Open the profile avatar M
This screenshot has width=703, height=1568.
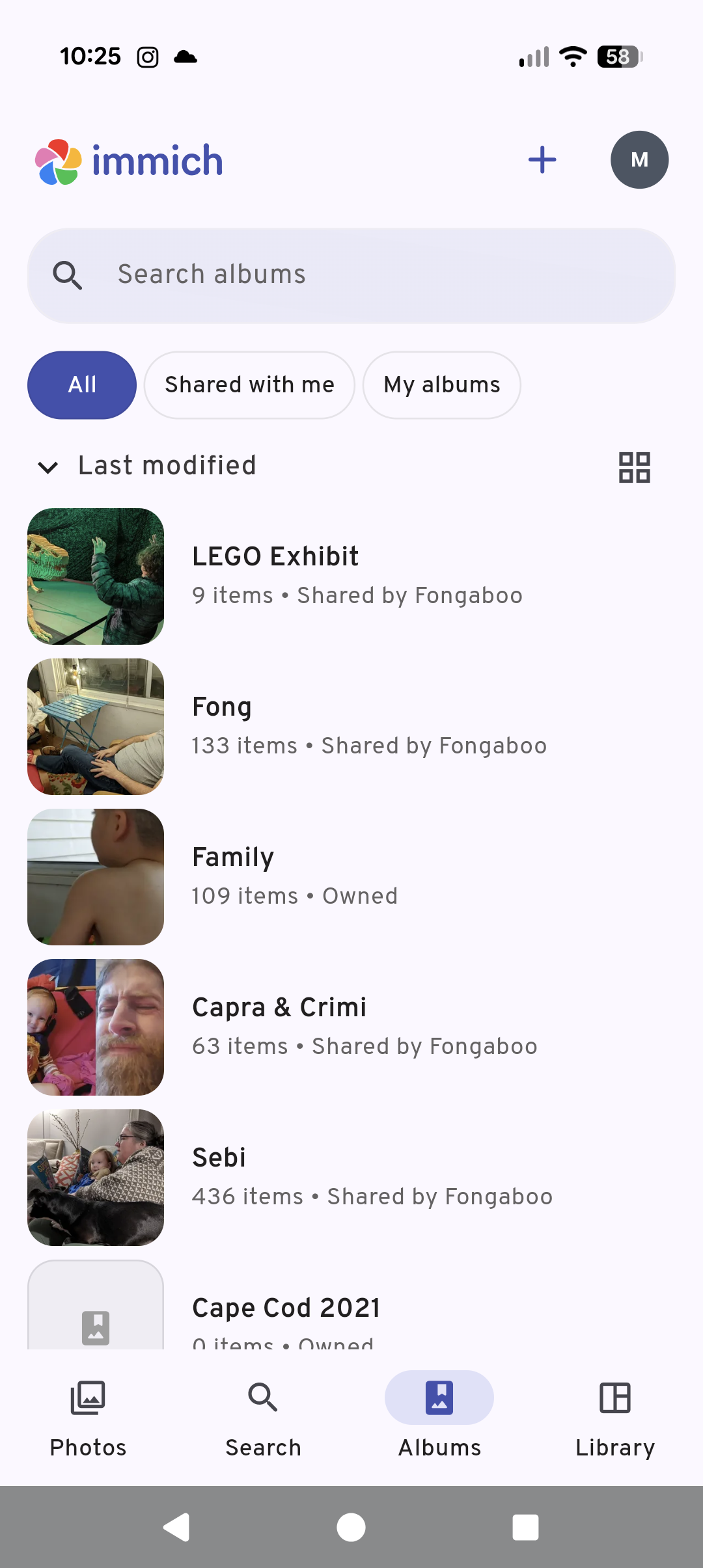639,160
